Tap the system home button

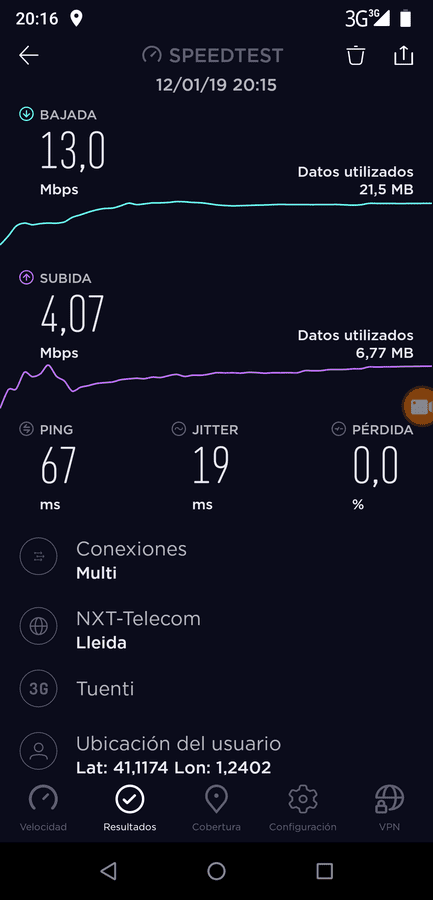216,871
